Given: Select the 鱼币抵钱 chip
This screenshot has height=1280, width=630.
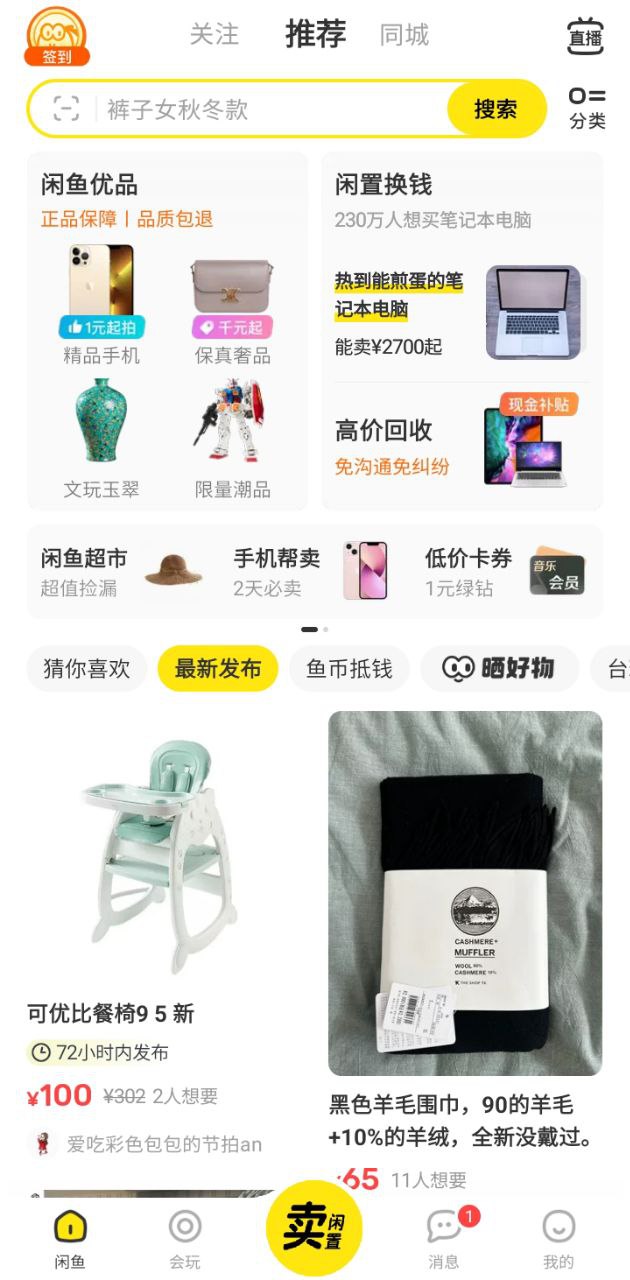Looking at the screenshot, I should [349, 669].
